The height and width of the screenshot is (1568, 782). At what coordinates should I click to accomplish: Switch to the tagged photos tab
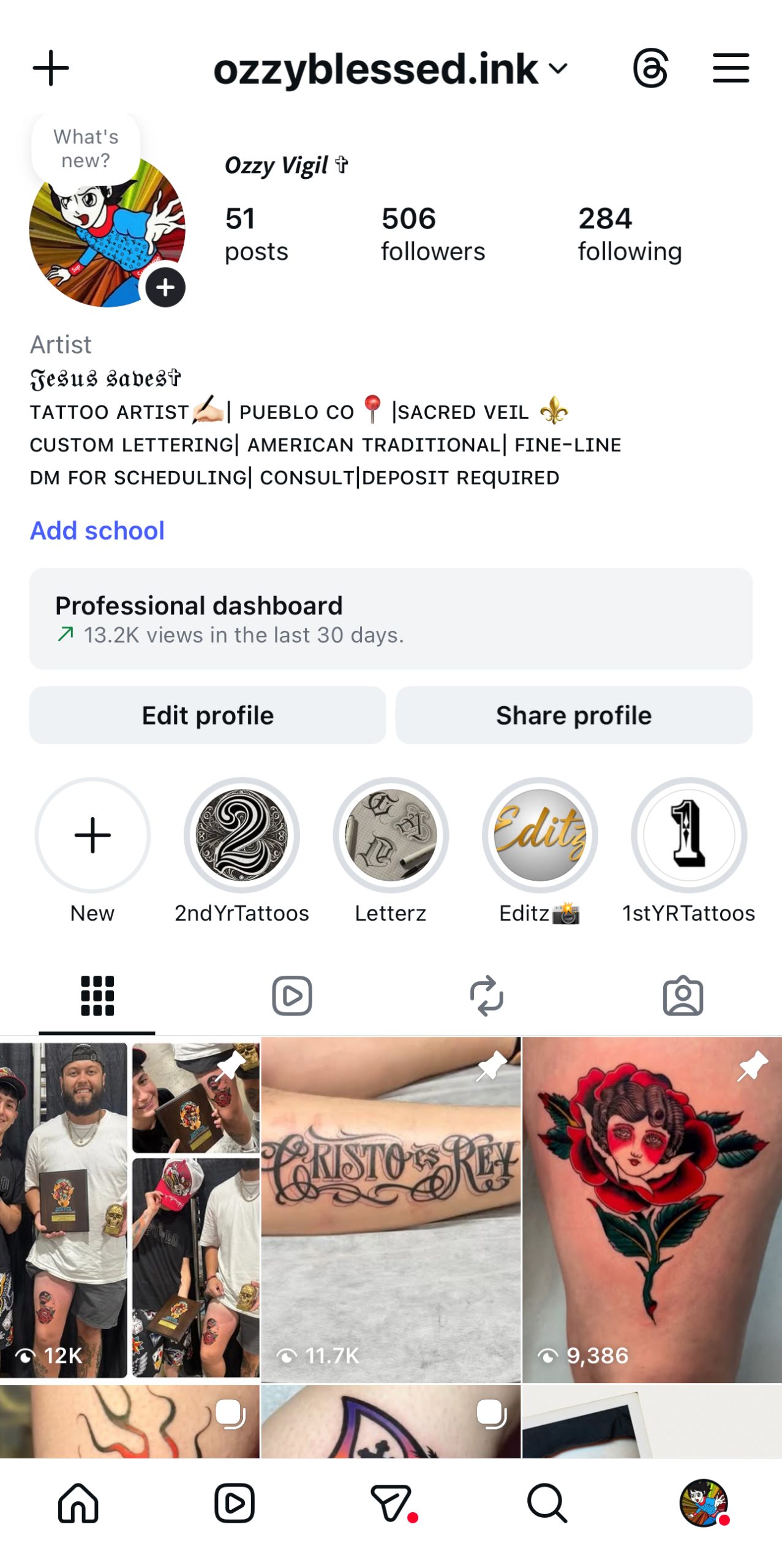click(682, 995)
